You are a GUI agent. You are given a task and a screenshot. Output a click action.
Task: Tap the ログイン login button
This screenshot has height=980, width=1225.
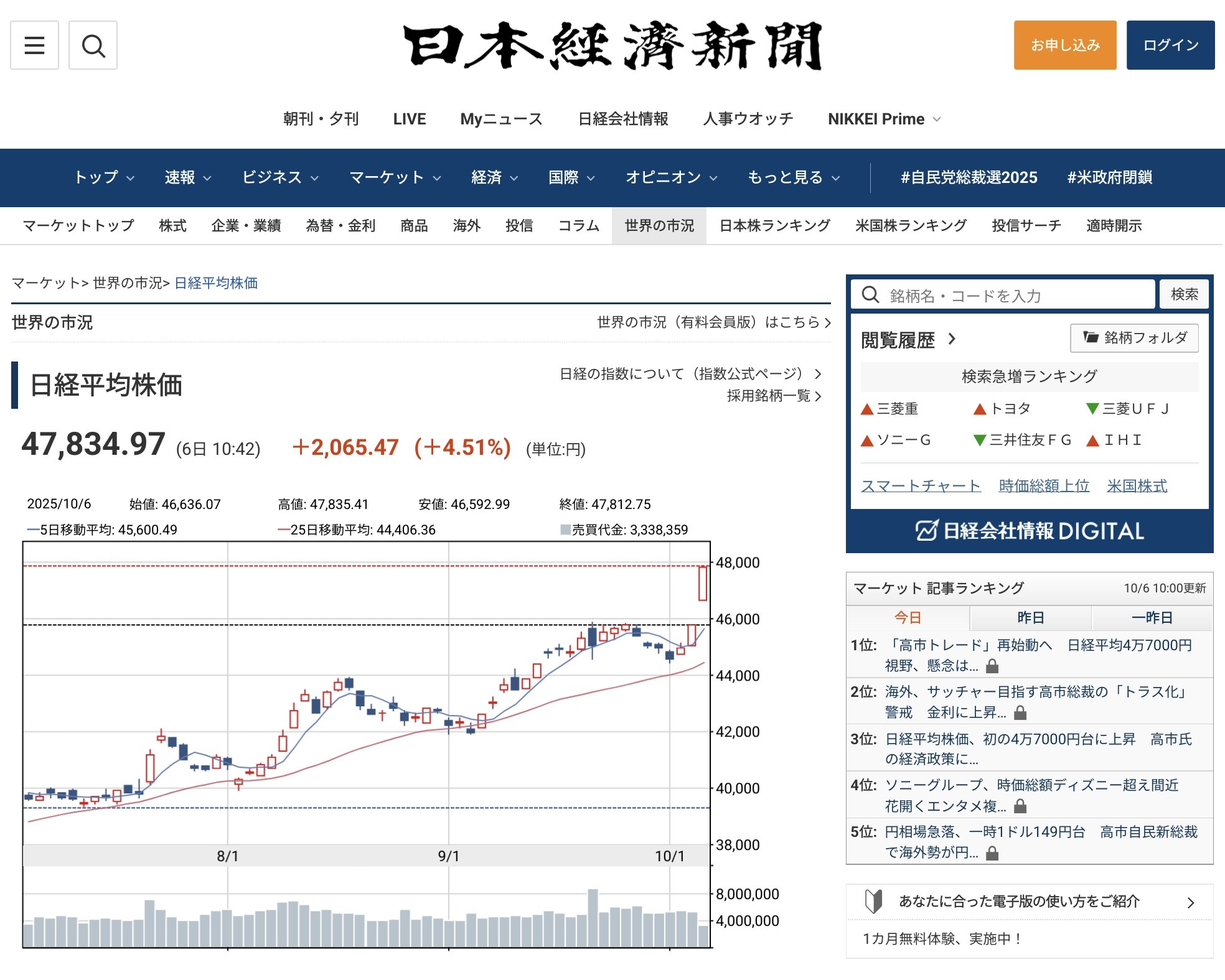(x=1170, y=45)
